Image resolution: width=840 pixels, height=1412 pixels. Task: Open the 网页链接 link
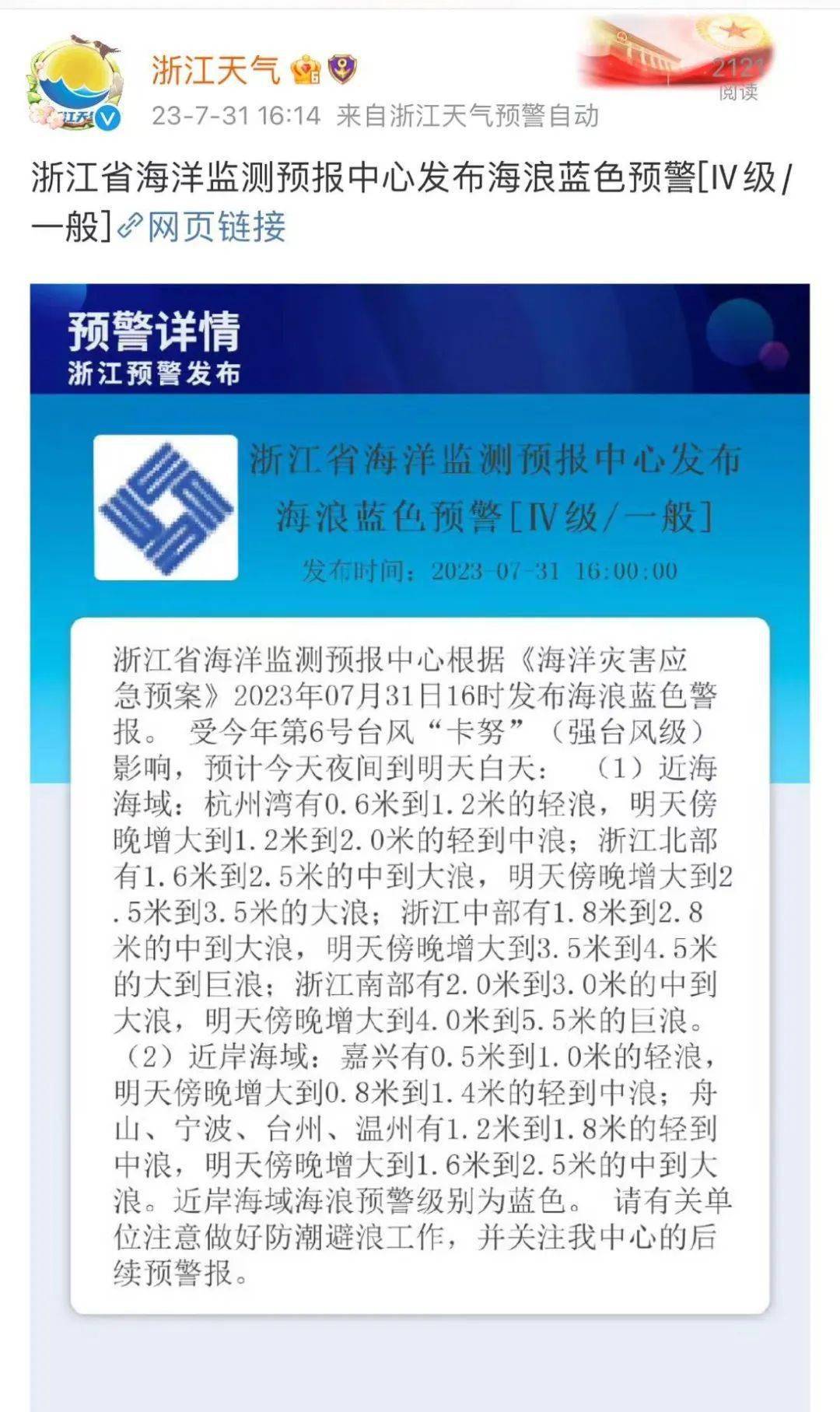(202, 226)
